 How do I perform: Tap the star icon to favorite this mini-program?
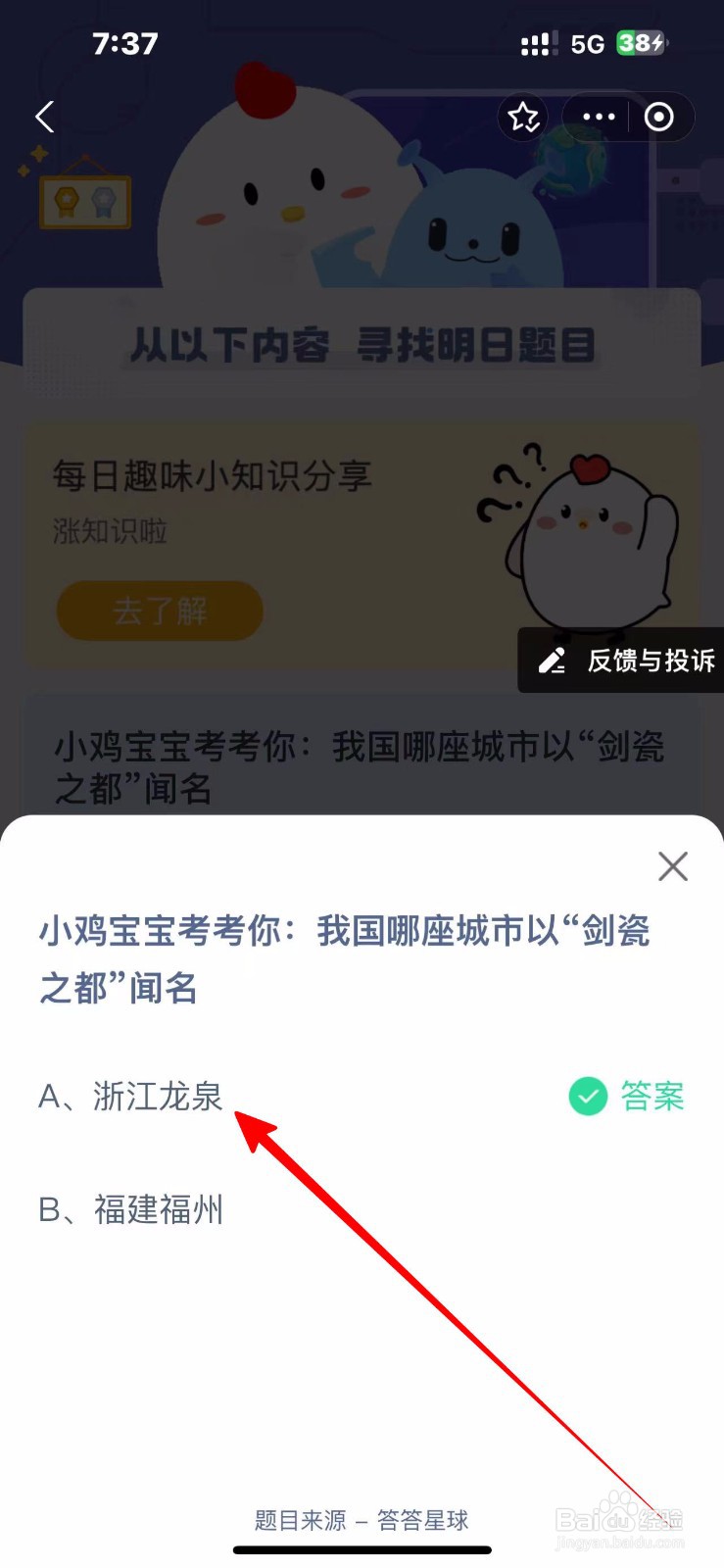point(523,117)
